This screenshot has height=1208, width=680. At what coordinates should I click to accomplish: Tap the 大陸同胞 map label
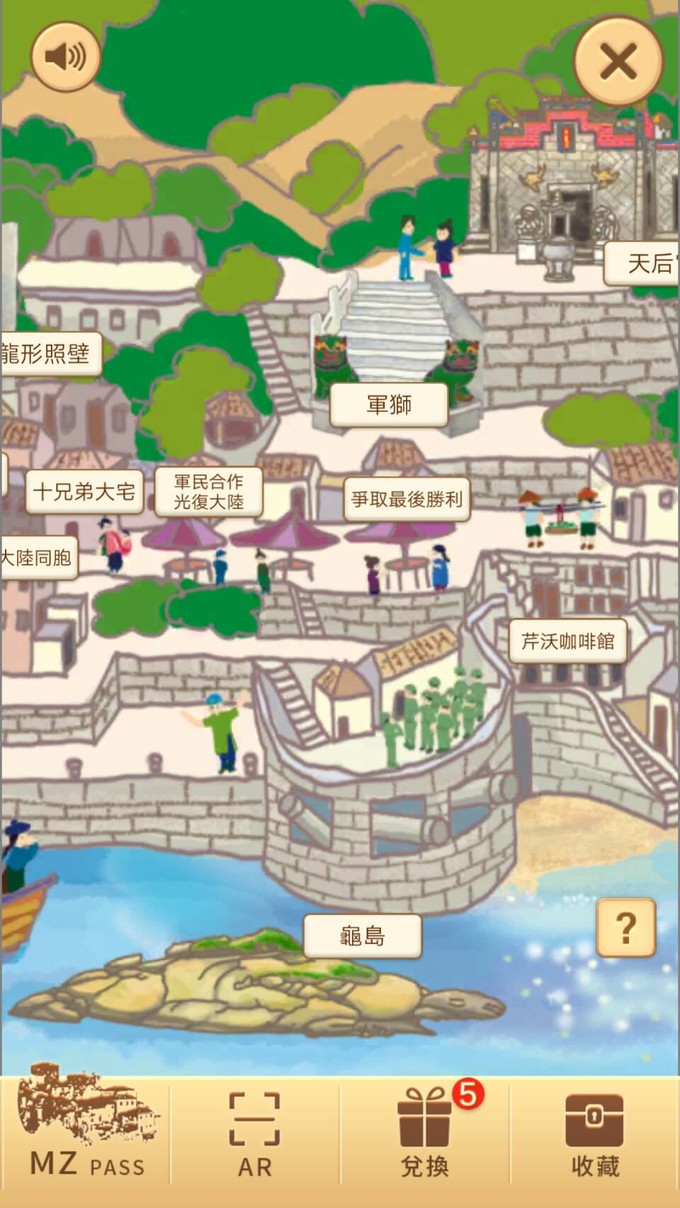(38, 557)
